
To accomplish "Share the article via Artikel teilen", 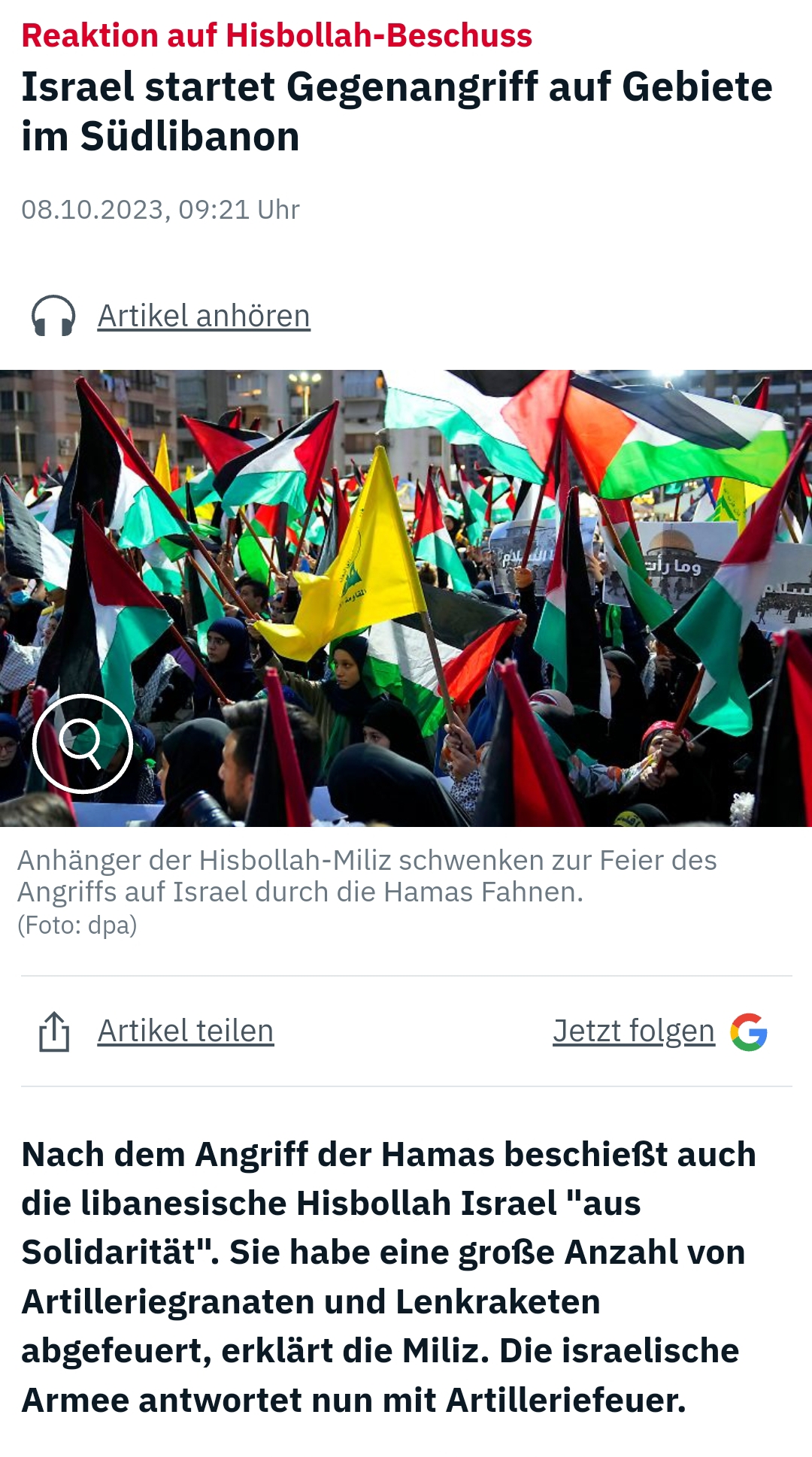I will point(185,1031).
